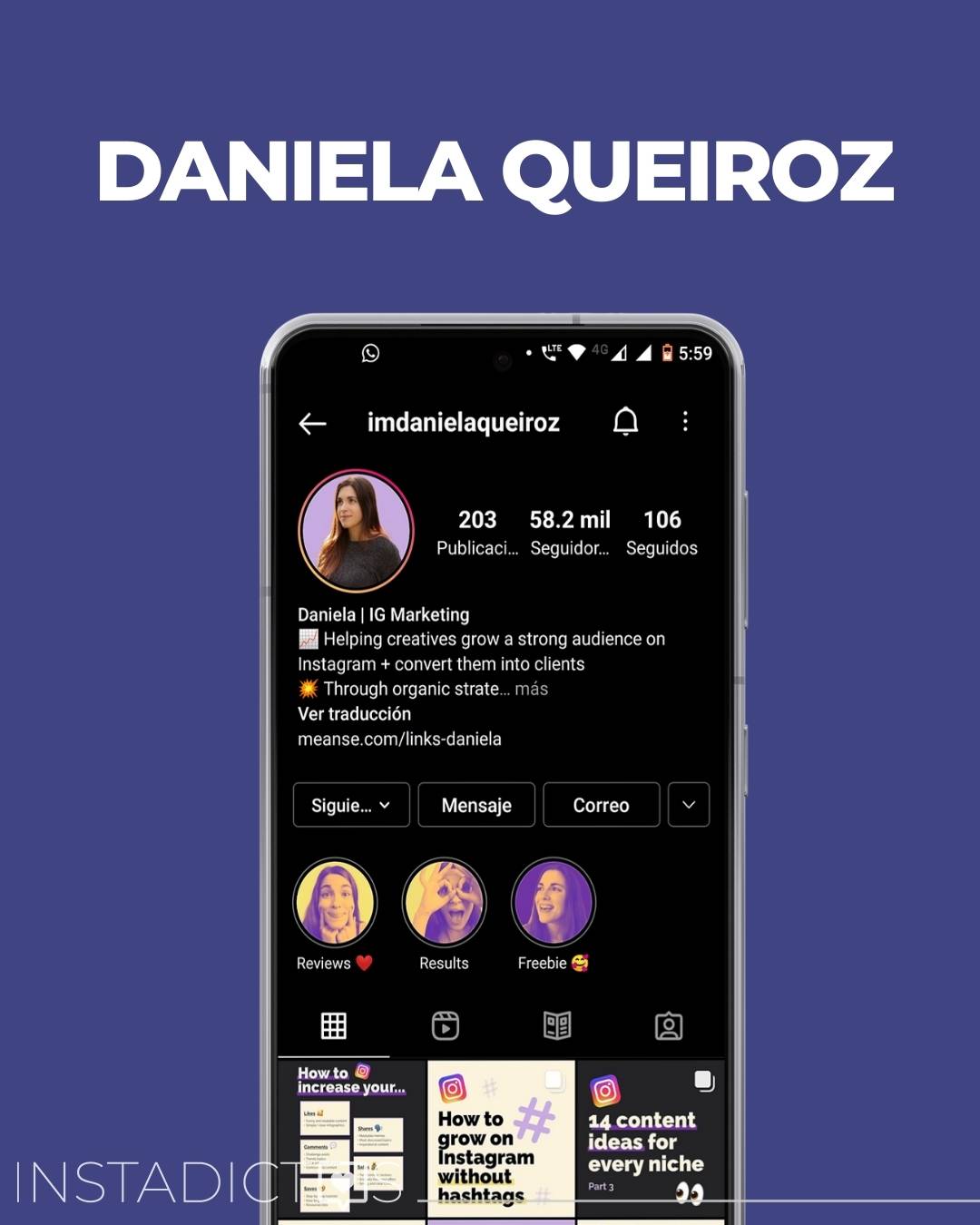Tap the WhatsApp icon in the status bar
This screenshot has height=1225, width=980.
pyautogui.click(x=371, y=354)
